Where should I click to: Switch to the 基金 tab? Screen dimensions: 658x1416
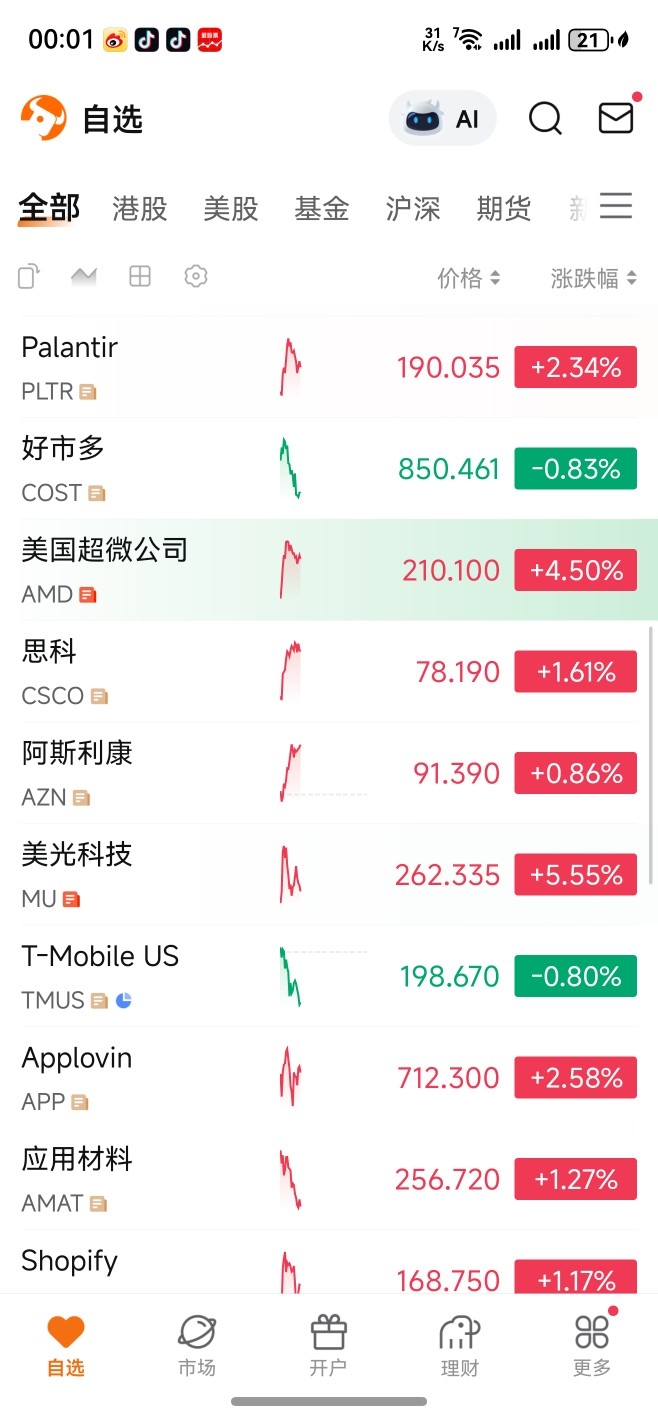coord(322,209)
